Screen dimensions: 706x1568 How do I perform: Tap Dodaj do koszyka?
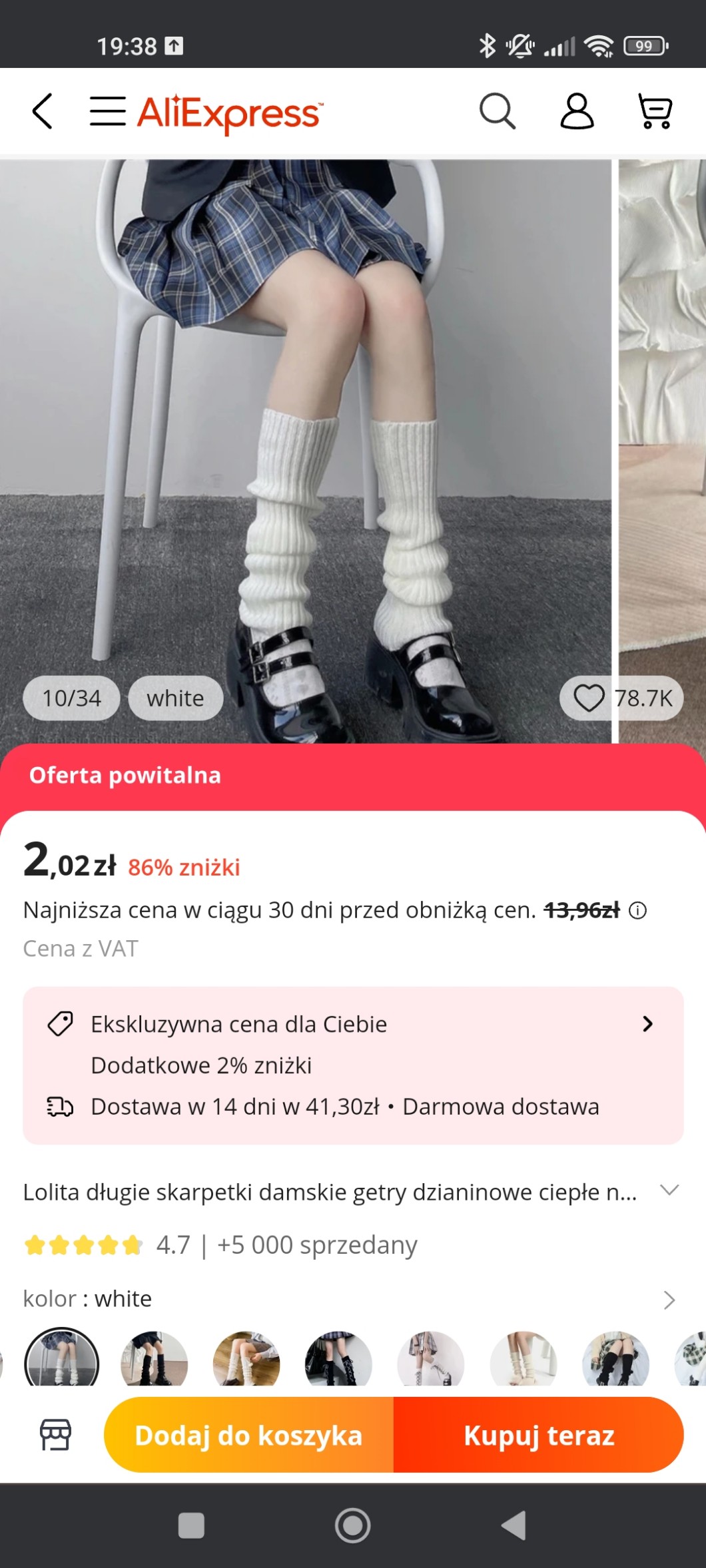click(x=248, y=1436)
